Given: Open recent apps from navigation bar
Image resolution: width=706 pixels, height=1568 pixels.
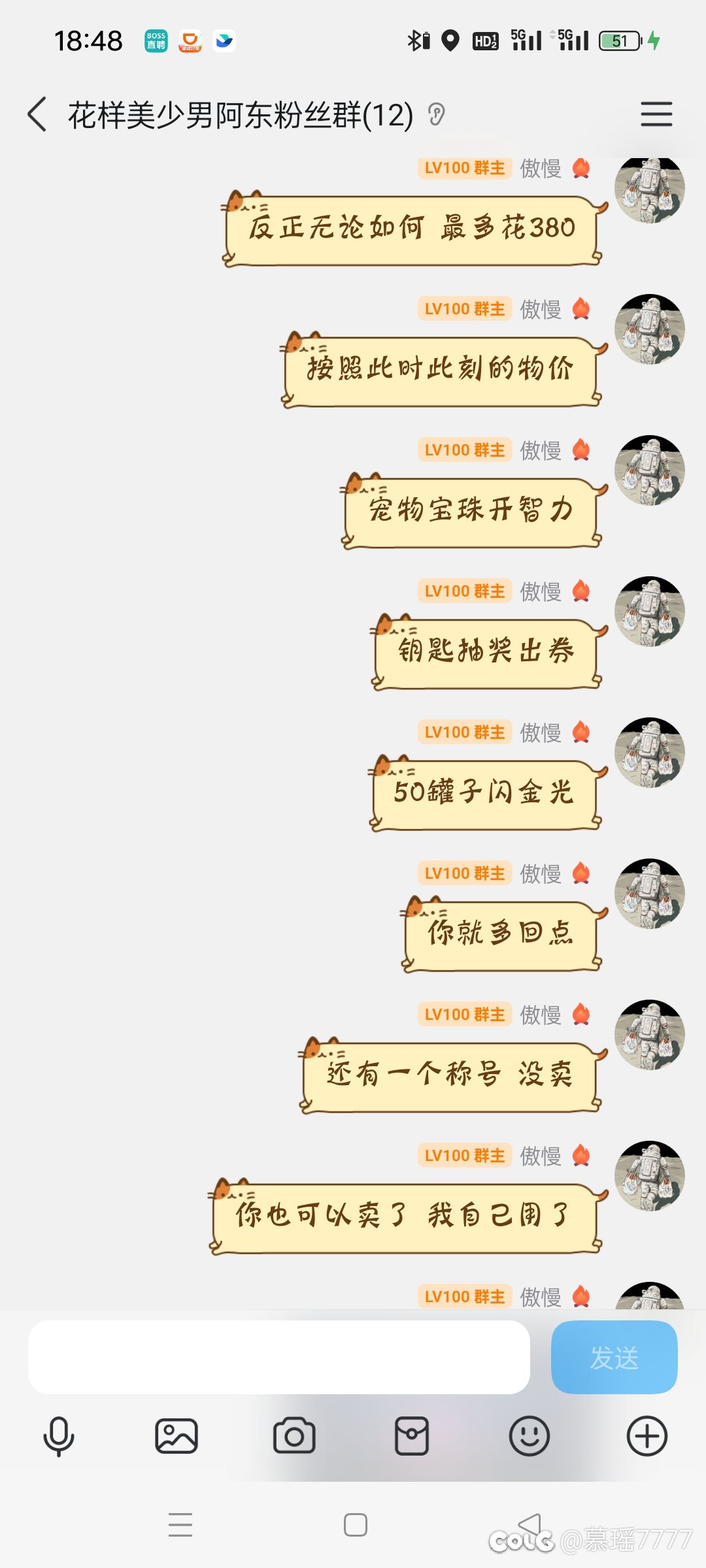Looking at the screenshot, I should click(180, 1525).
